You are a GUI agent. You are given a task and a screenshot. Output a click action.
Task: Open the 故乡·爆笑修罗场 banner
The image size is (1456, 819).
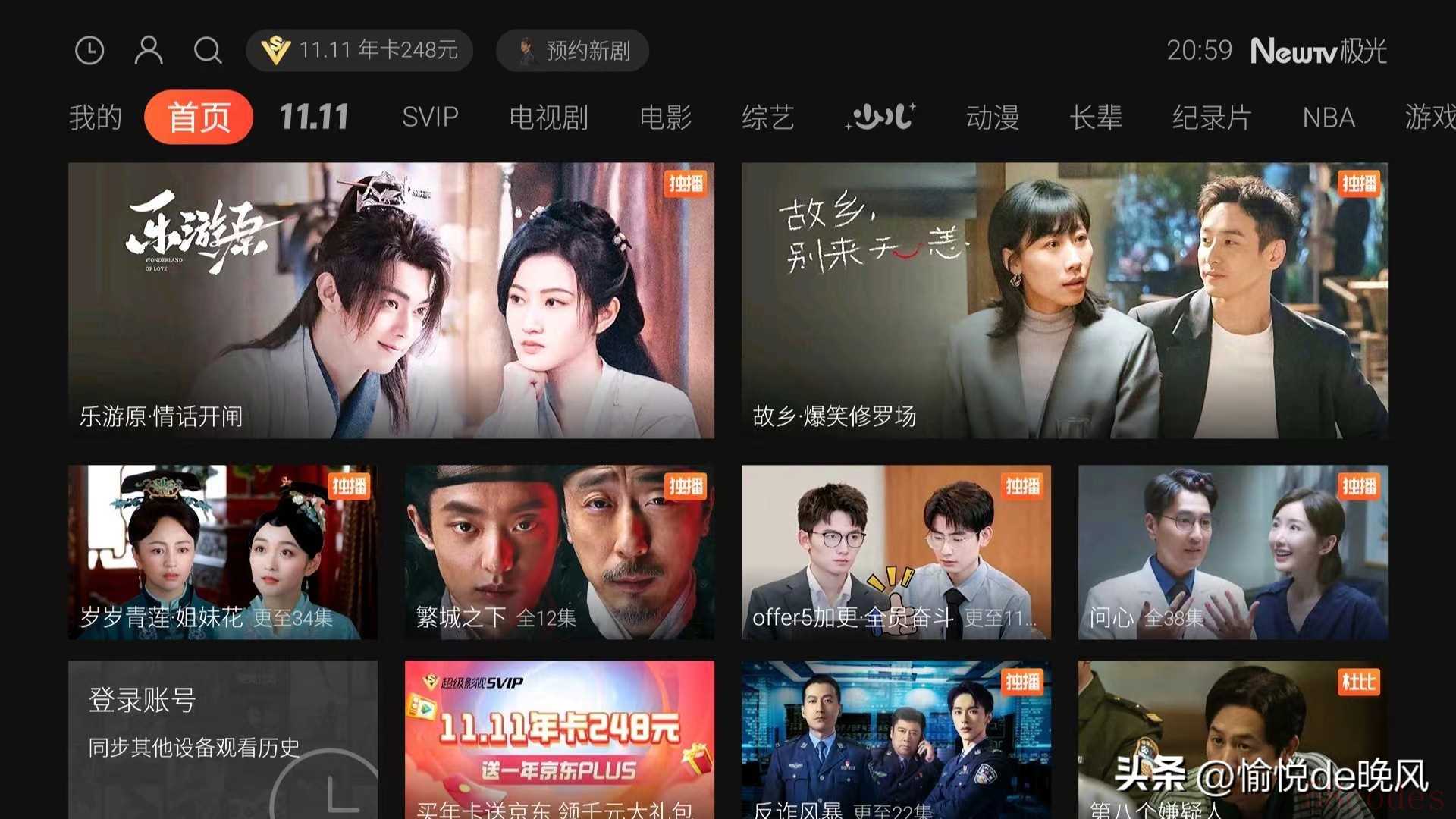[x=1065, y=300]
